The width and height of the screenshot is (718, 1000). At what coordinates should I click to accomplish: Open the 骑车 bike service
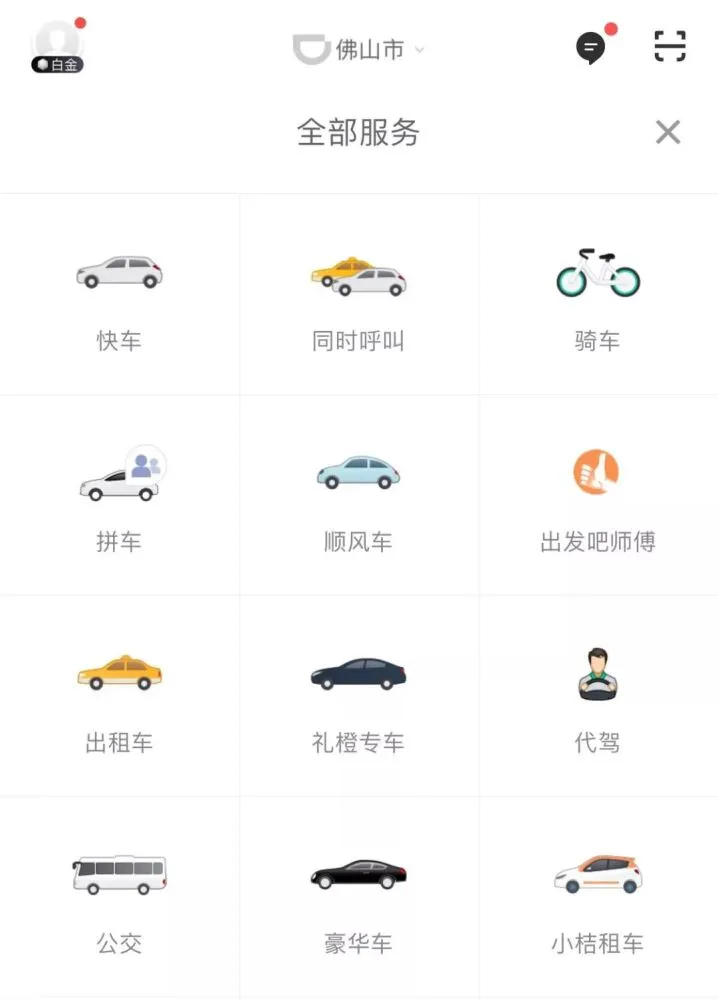tap(597, 295)
